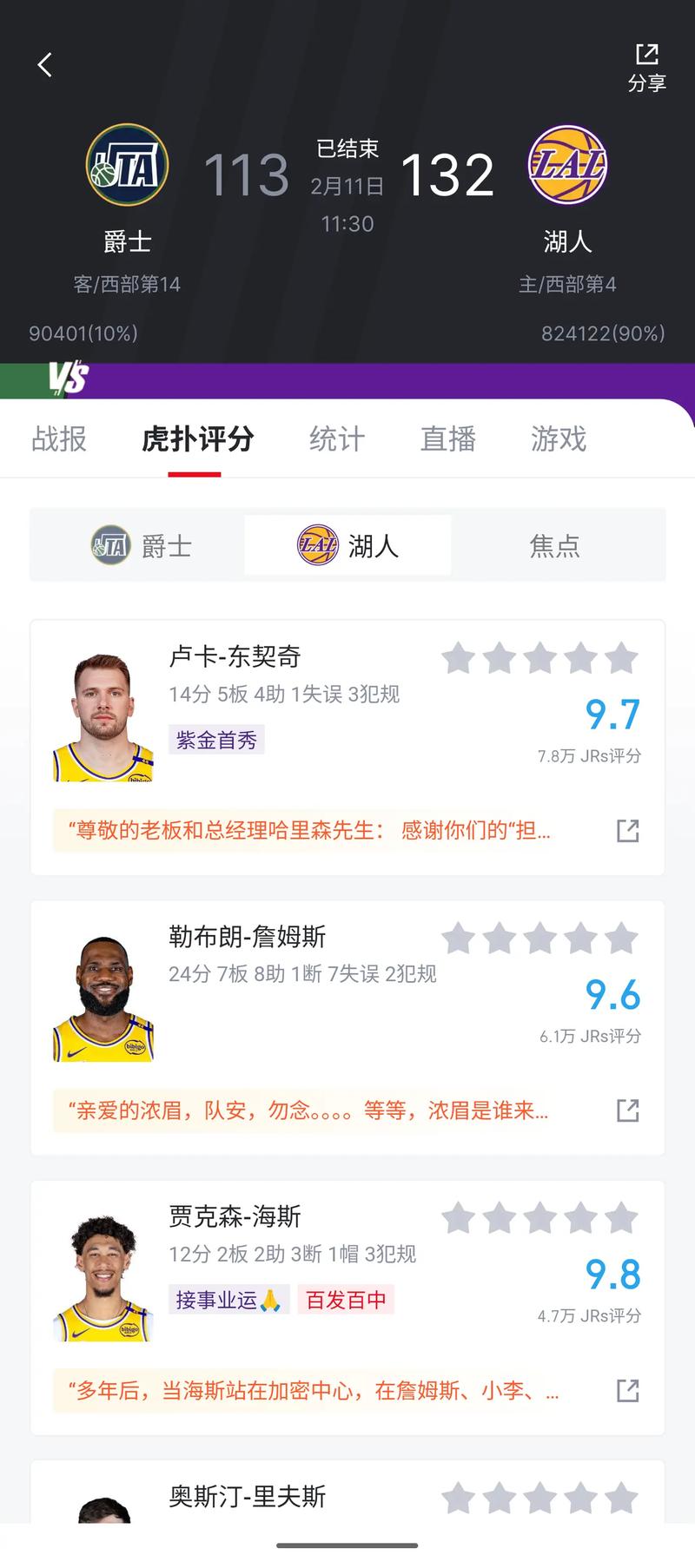Expand Hayes' 多年后 quote
This screenshot has width=695, height=1568.
pos(308,1390)
